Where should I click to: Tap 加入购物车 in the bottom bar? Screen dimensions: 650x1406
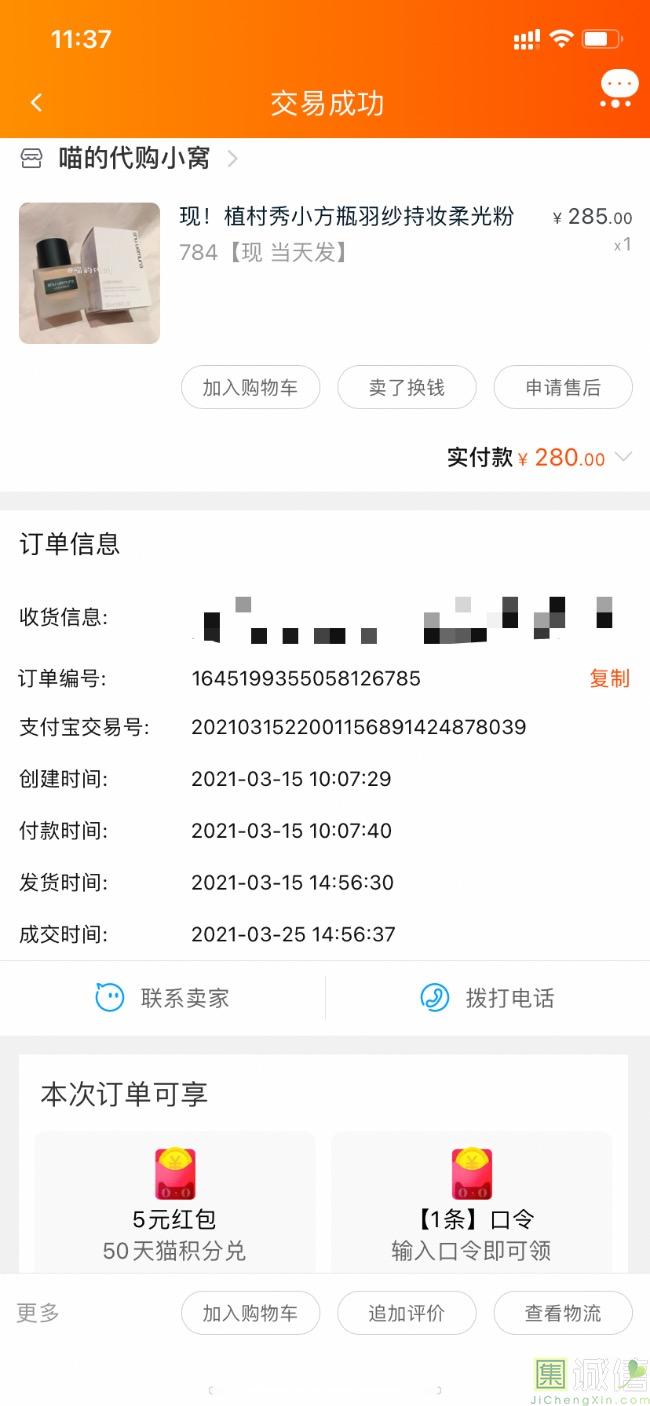coord(250,1313)
